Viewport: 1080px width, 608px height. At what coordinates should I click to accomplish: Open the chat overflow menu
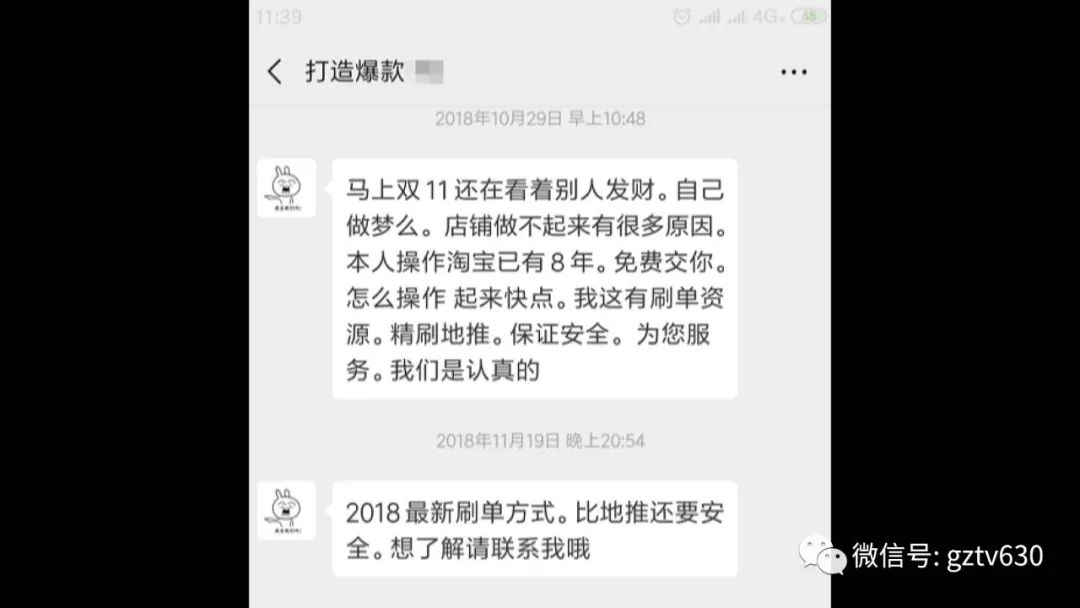(x=793, y=72)
